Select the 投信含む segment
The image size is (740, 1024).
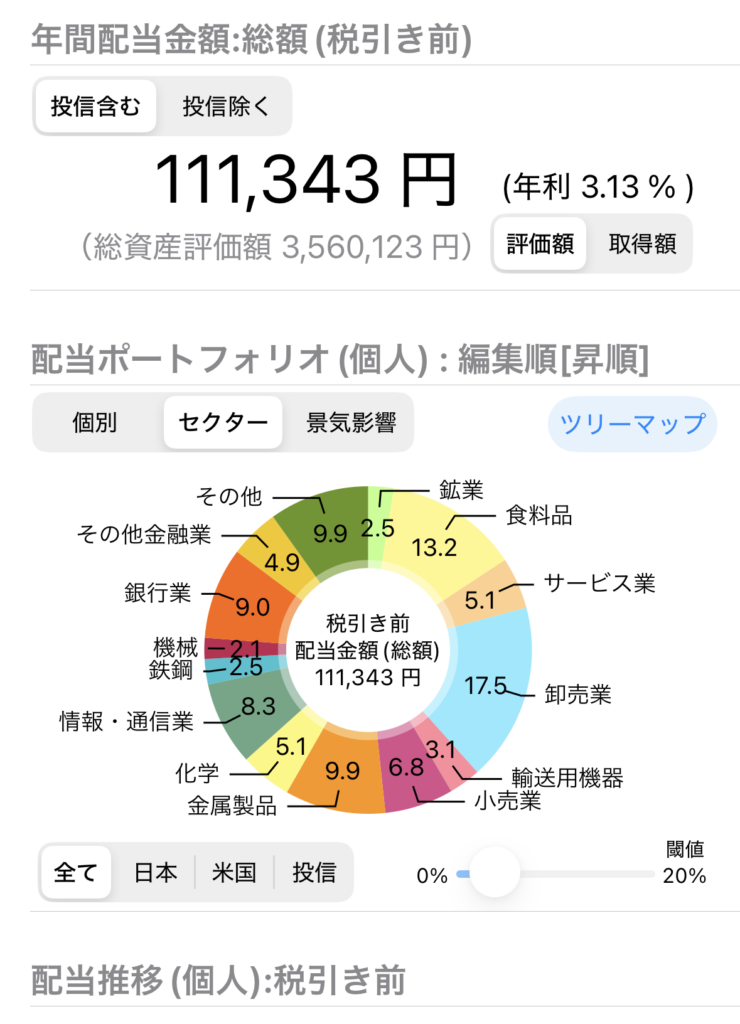coord(96,107)
